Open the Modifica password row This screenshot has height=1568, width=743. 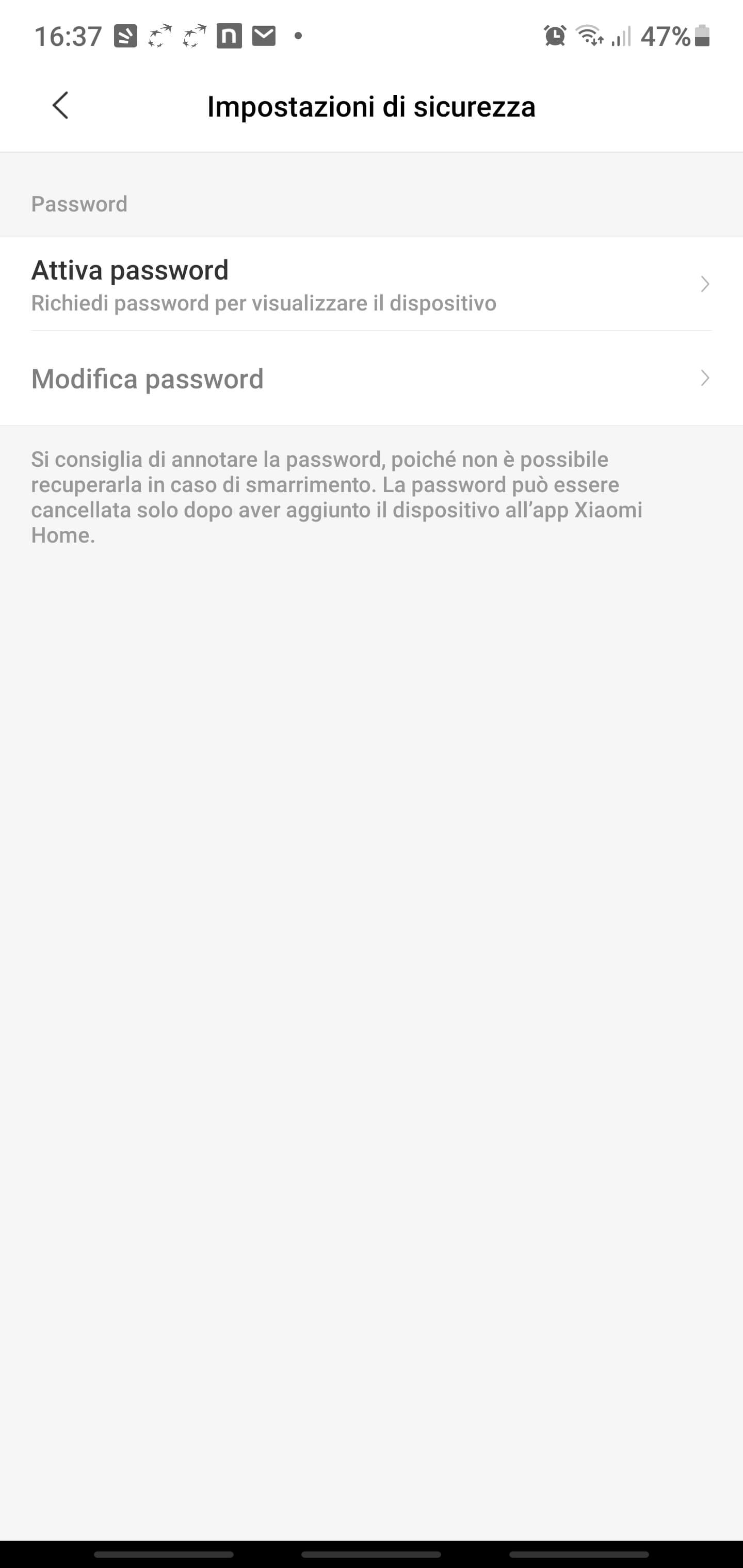coord(371,379)
